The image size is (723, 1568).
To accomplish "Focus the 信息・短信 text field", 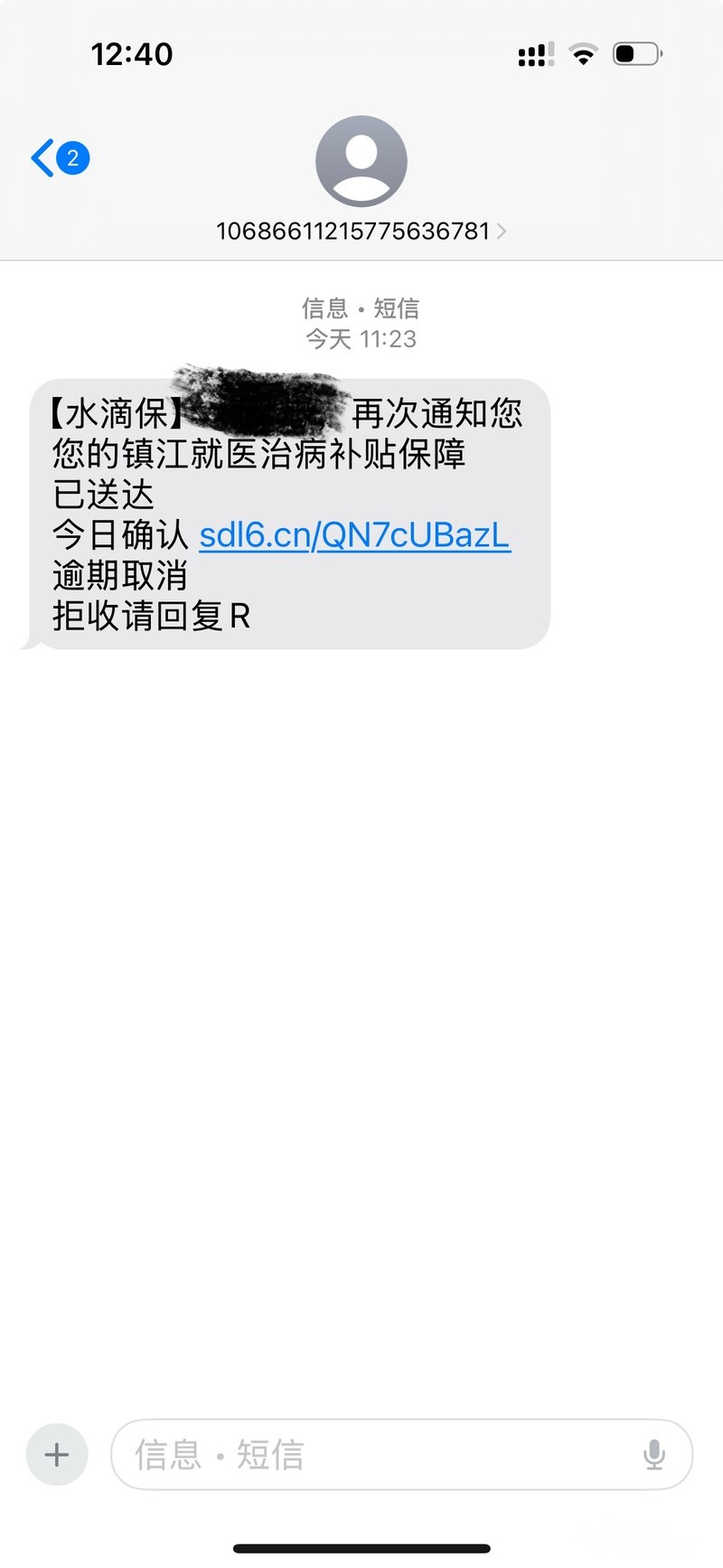I will [x=380, y=1455].
